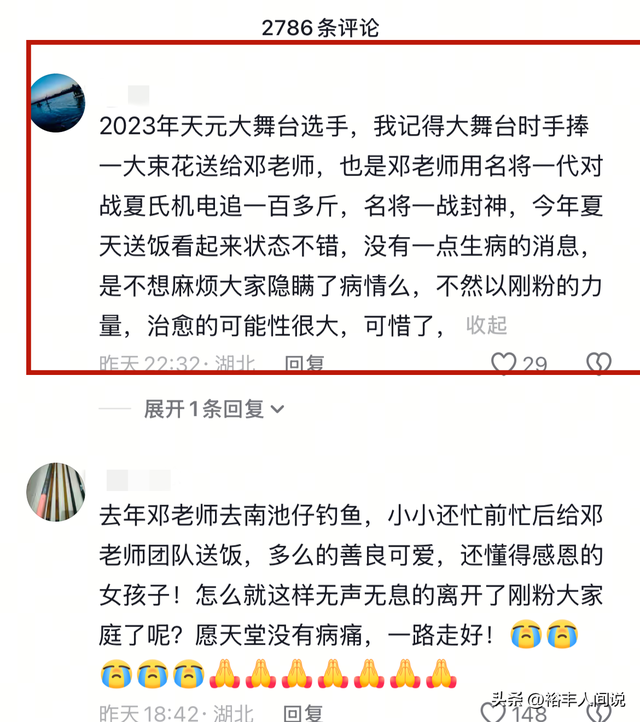640x722 pixels.
Task: Open the first commenter's avatar profile
Action: (x=59, y=103)
